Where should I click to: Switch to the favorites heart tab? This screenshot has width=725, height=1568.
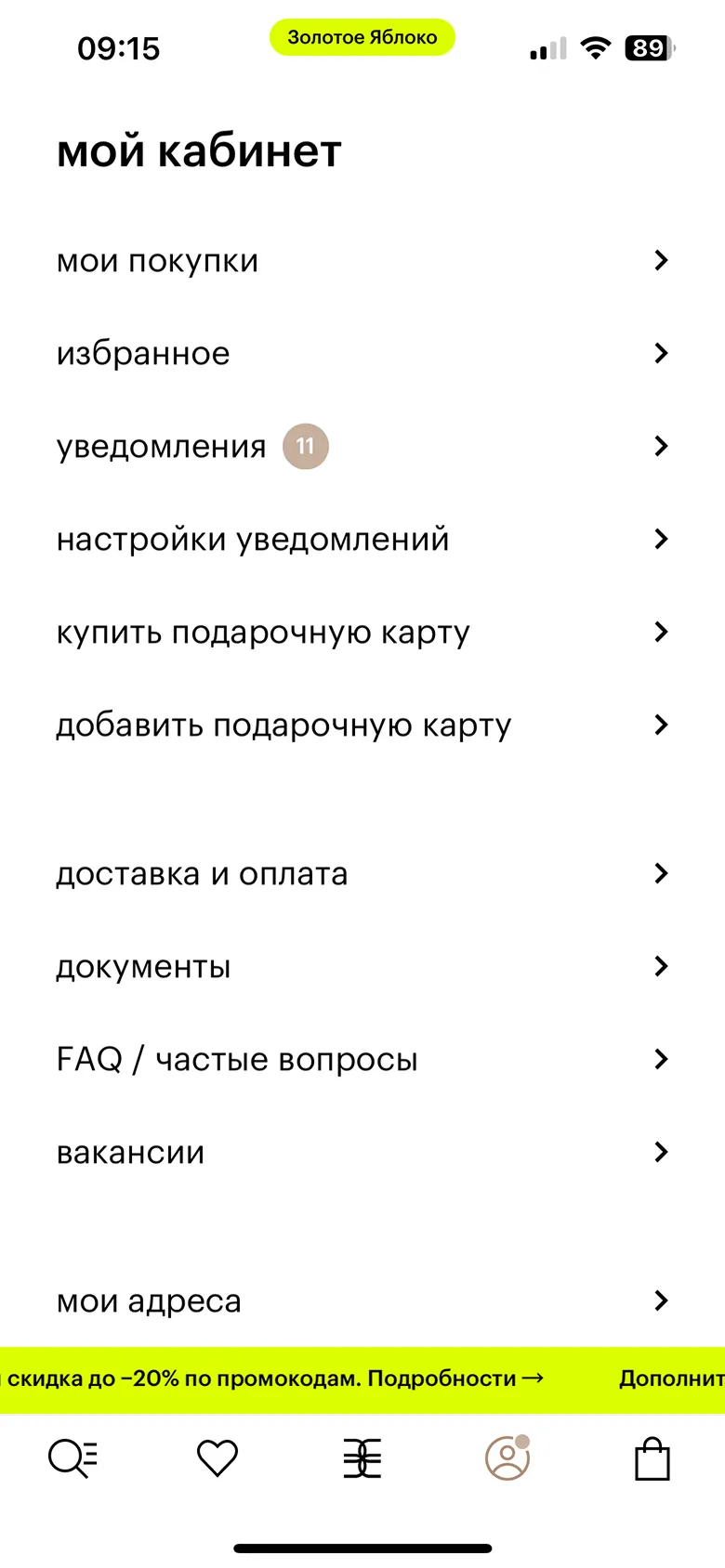click(217, 1458)
